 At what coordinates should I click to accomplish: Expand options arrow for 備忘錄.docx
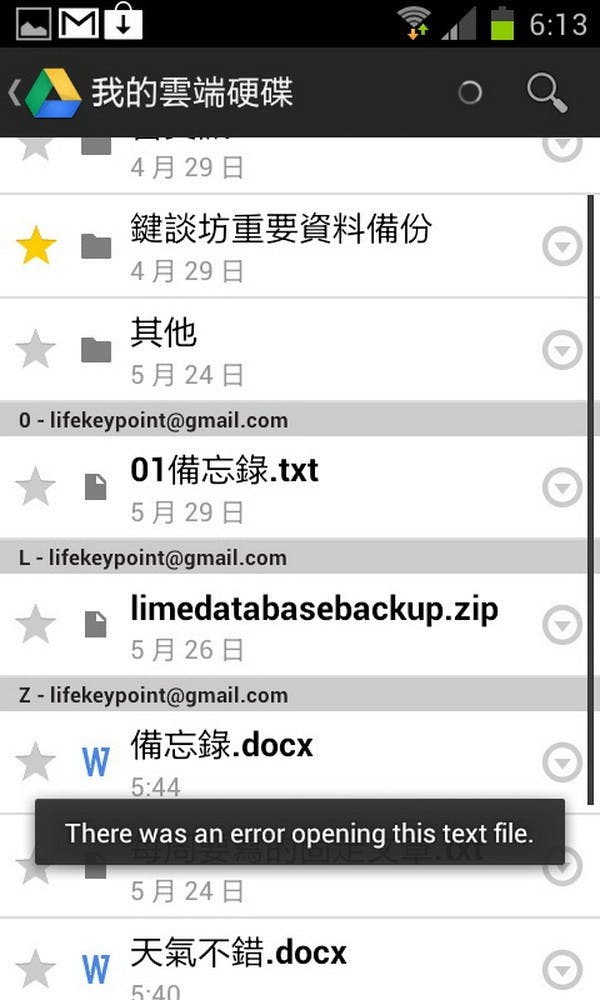(x=562, y=762)
